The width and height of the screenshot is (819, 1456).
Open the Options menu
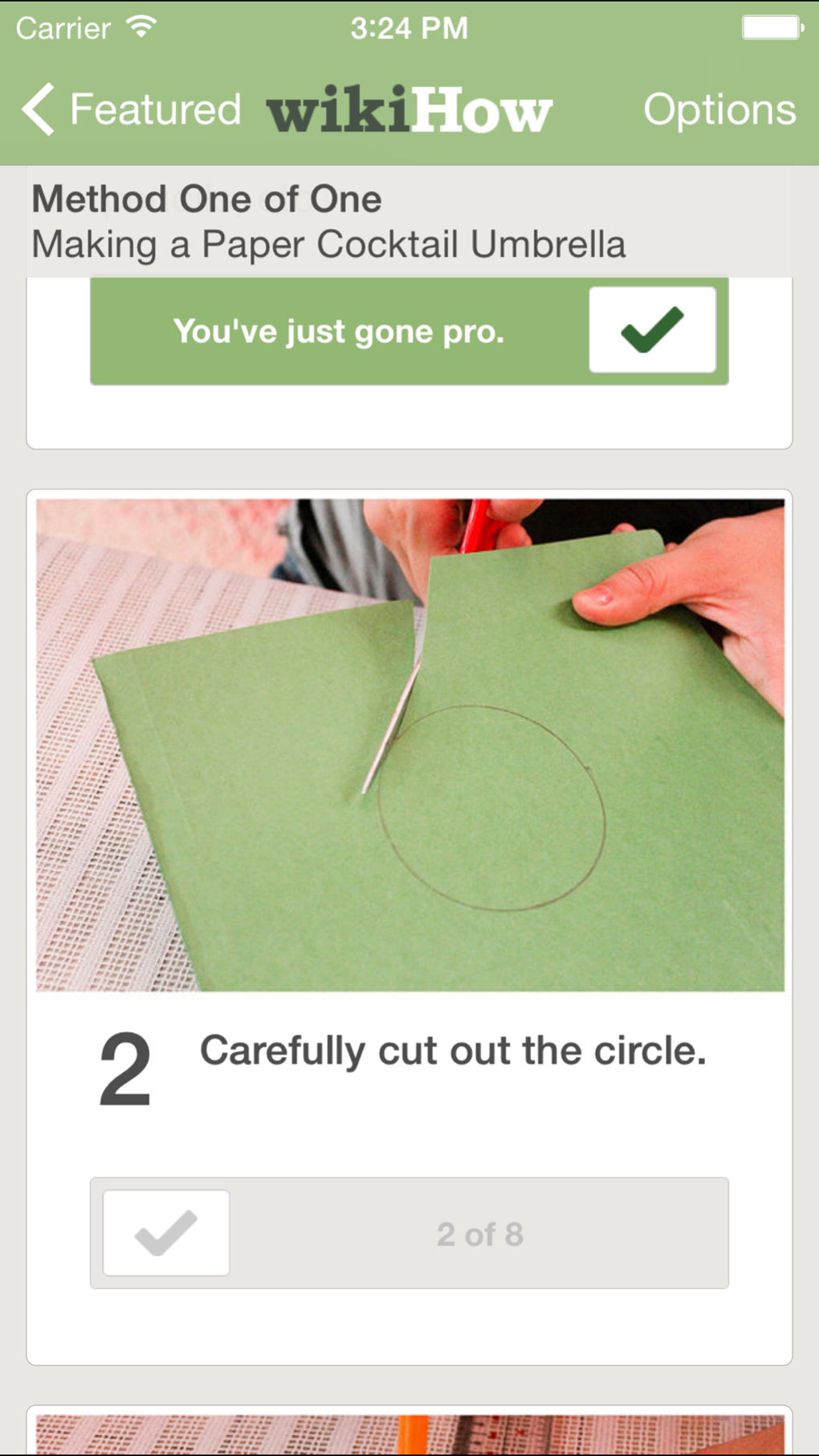720,109
